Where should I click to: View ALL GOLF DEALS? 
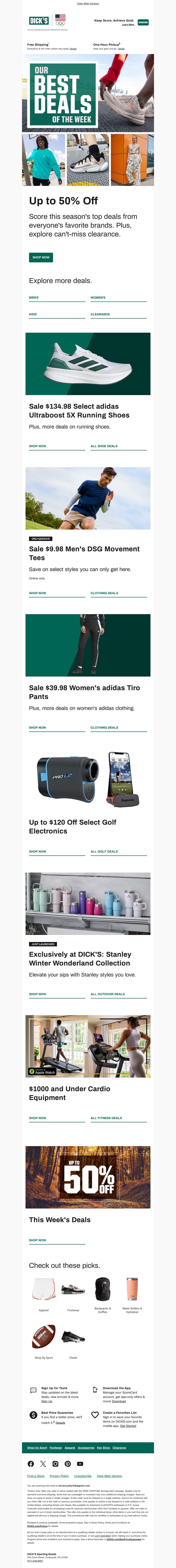(104, 851)
